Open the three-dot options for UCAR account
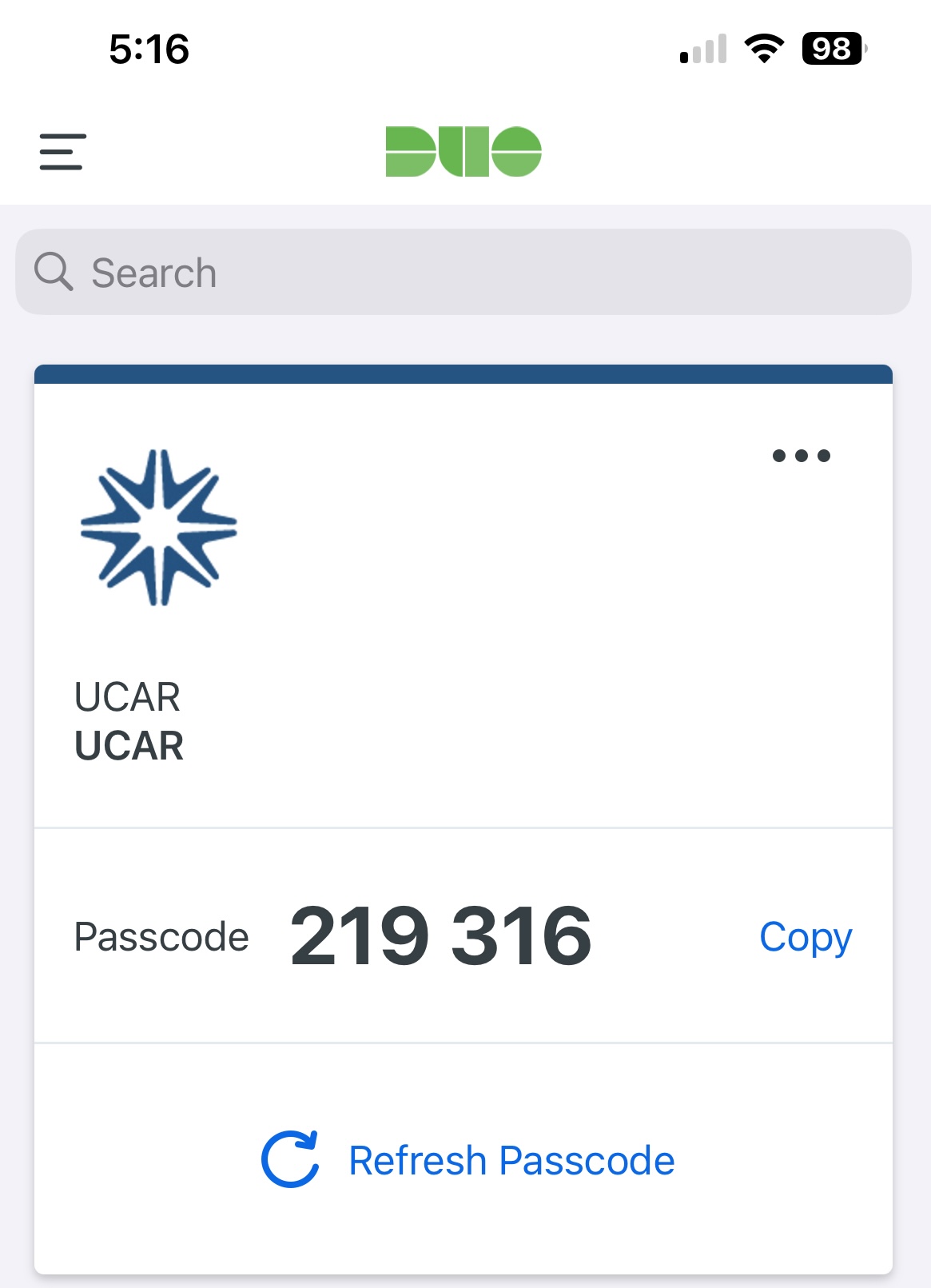 pyautogui.click(x=801, y=456)
